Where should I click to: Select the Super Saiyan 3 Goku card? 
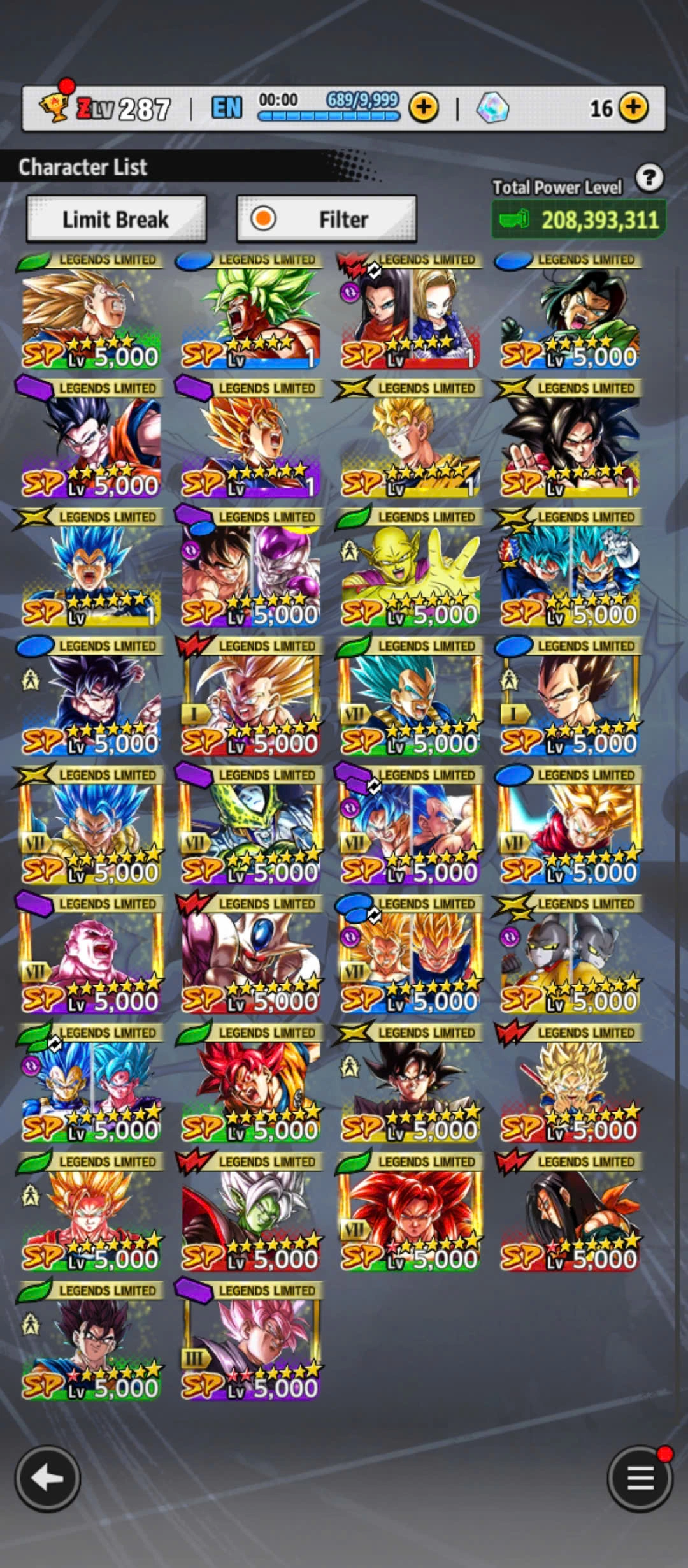click(90, 312)
